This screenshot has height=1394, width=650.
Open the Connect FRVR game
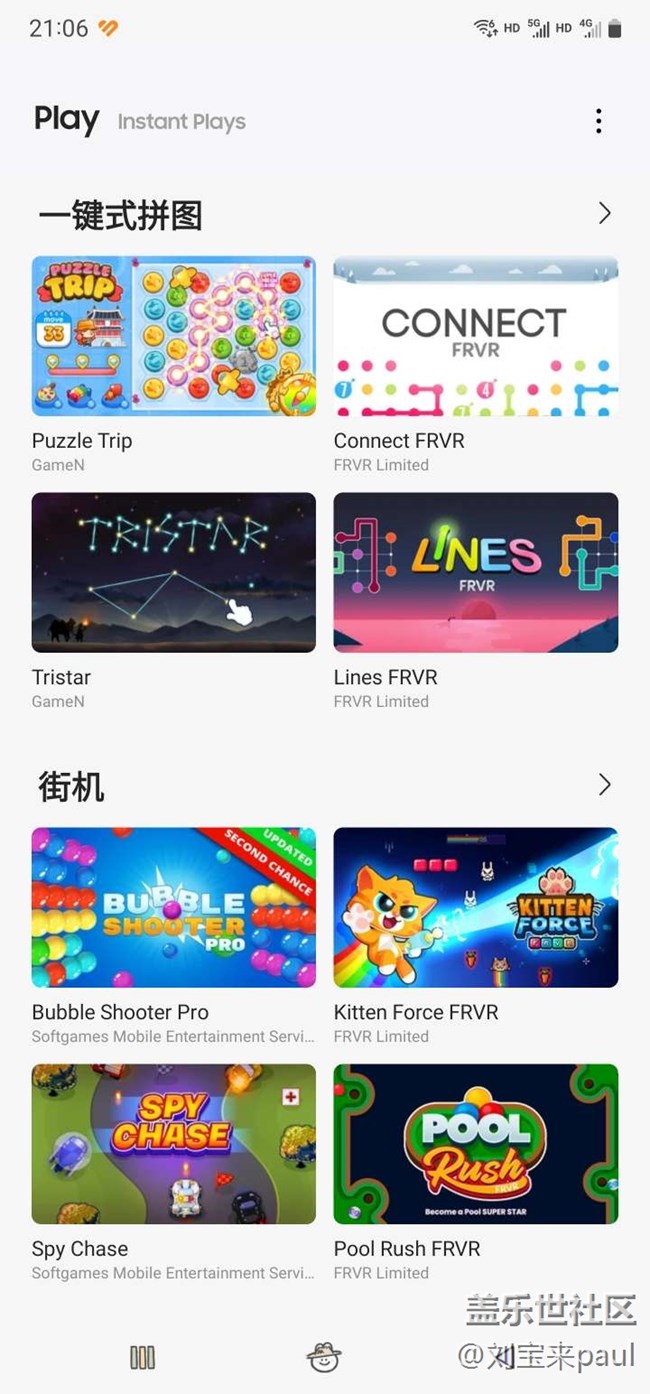(476, 336)
